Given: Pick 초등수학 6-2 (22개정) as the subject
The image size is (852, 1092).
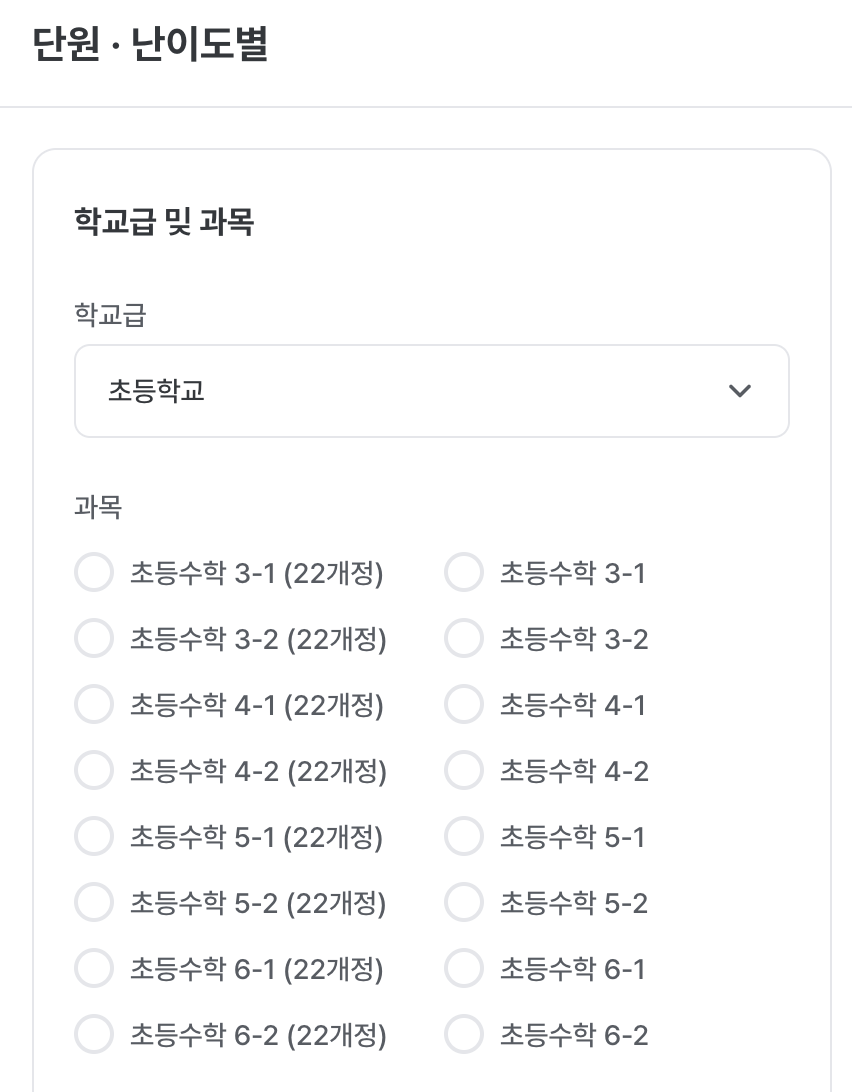Looking at the screenshot, I should click(x=93, y=1034).
